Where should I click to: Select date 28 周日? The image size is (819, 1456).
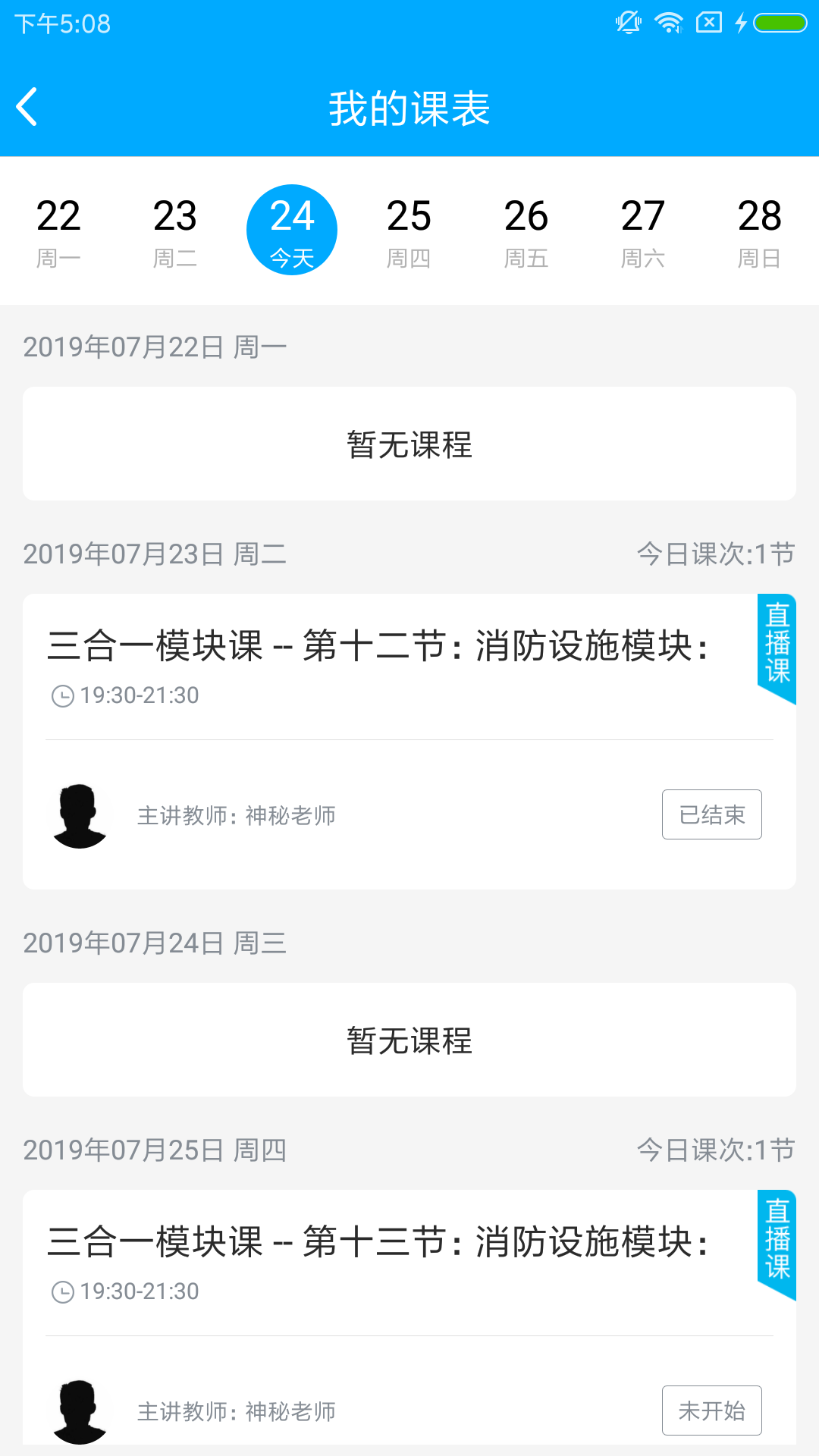(760, 231)
